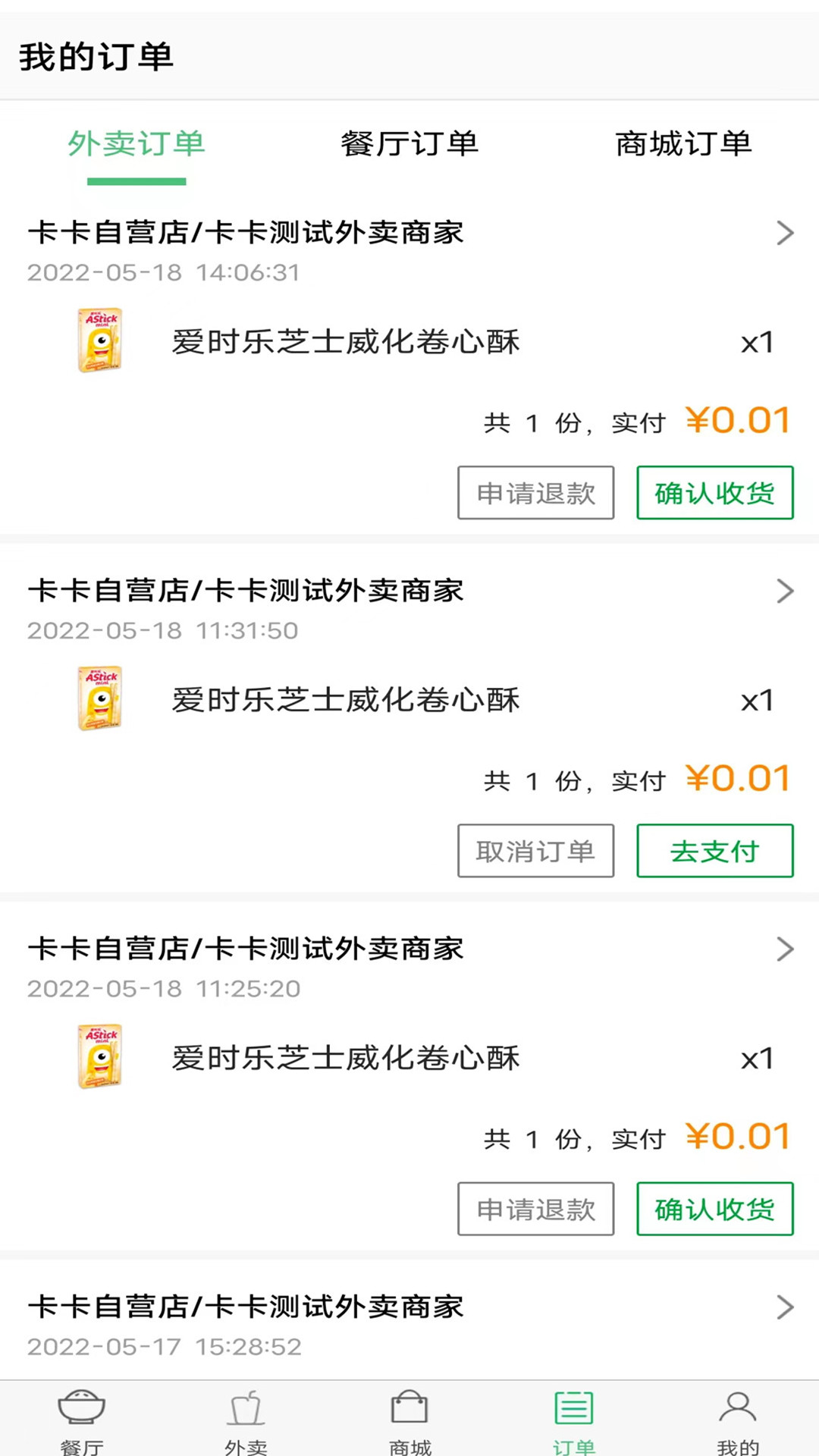
Task: Tap 取消订单 on the 11:31:50 order
Action: pos(535,851)
